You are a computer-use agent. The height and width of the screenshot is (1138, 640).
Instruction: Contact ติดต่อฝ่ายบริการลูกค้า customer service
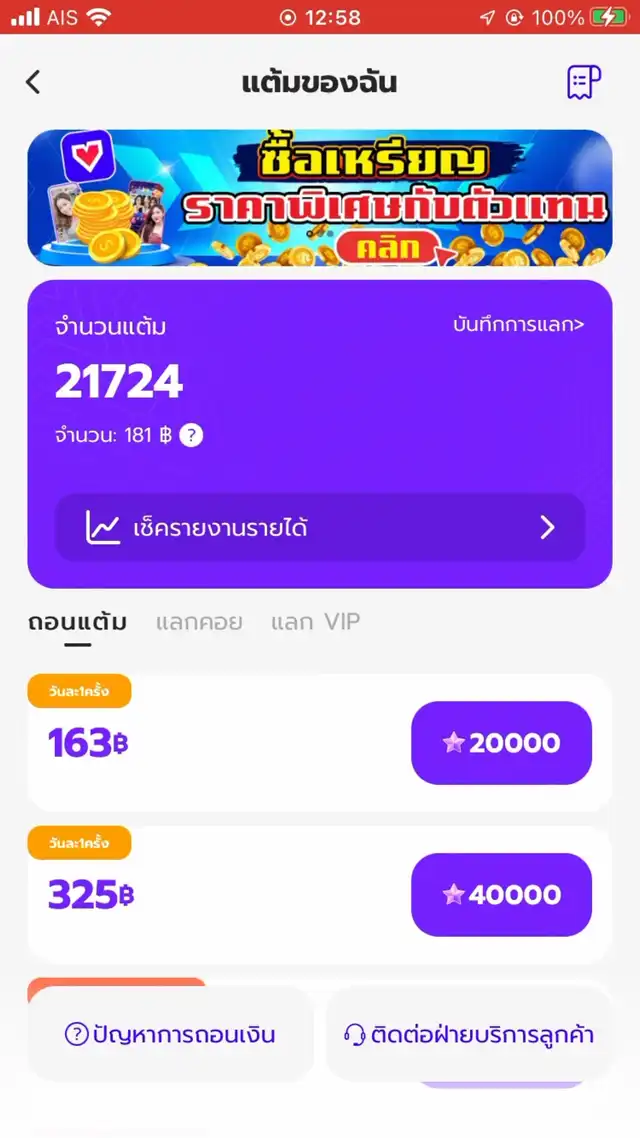tap(469, 1034)
